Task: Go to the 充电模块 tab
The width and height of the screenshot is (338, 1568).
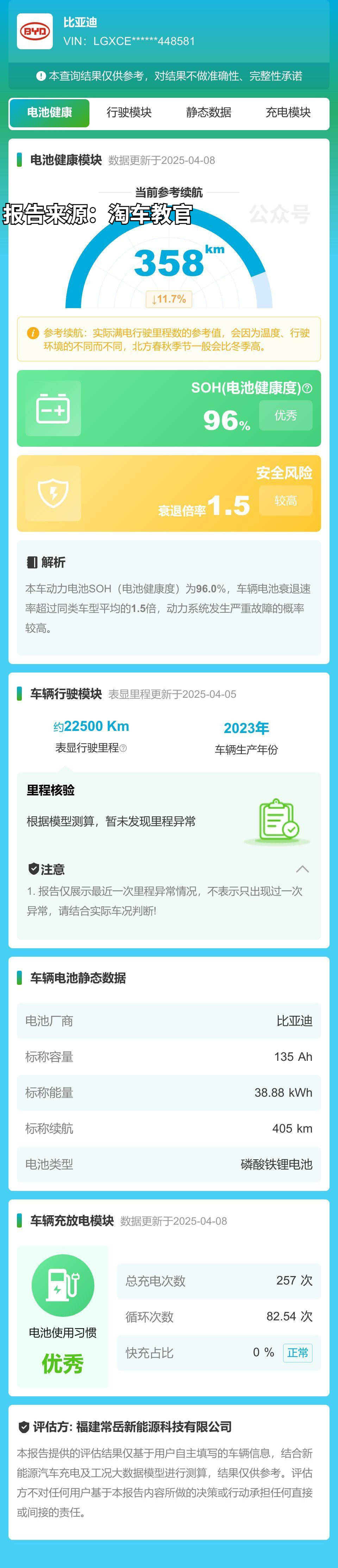Action: 288,113
